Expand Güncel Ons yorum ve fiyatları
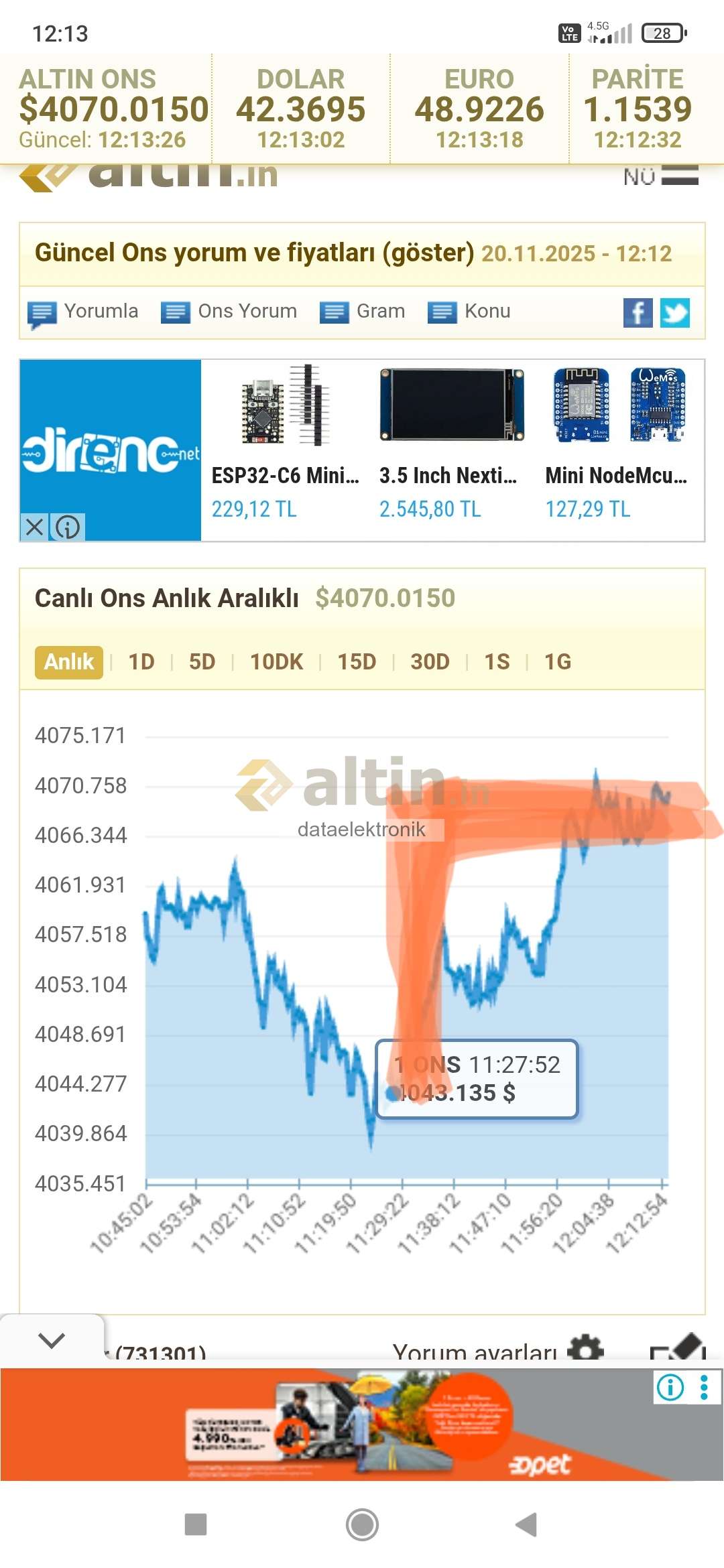Screen dimensions: 724x1568 coord(254,253)
